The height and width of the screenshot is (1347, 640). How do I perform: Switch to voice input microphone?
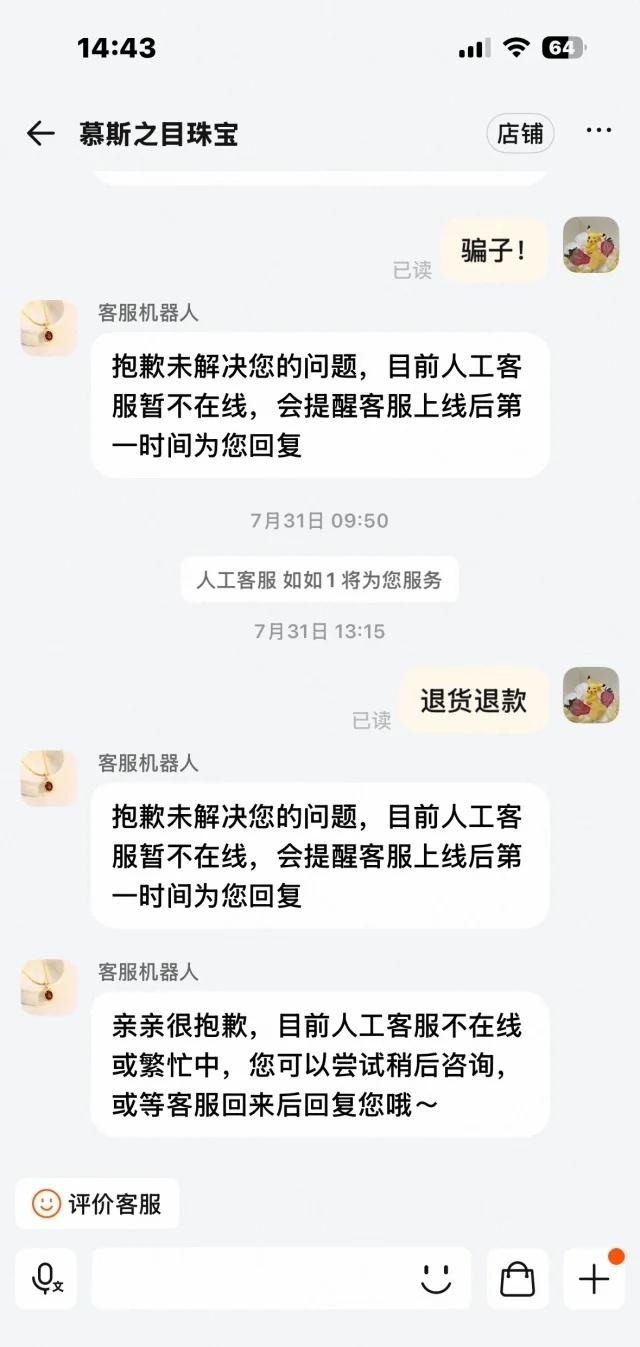(x=47, y=1279)
